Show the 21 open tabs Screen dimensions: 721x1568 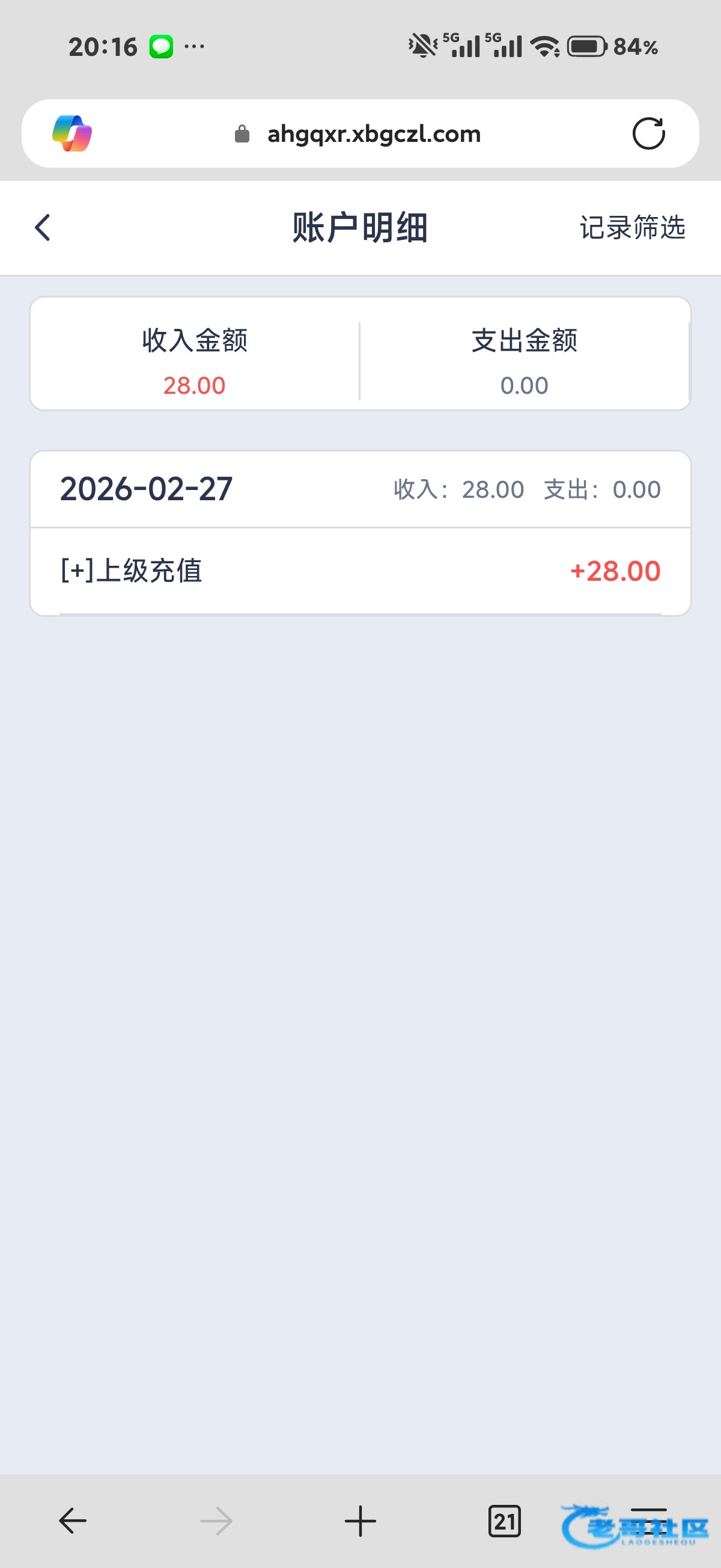(x=504, y=1521)
